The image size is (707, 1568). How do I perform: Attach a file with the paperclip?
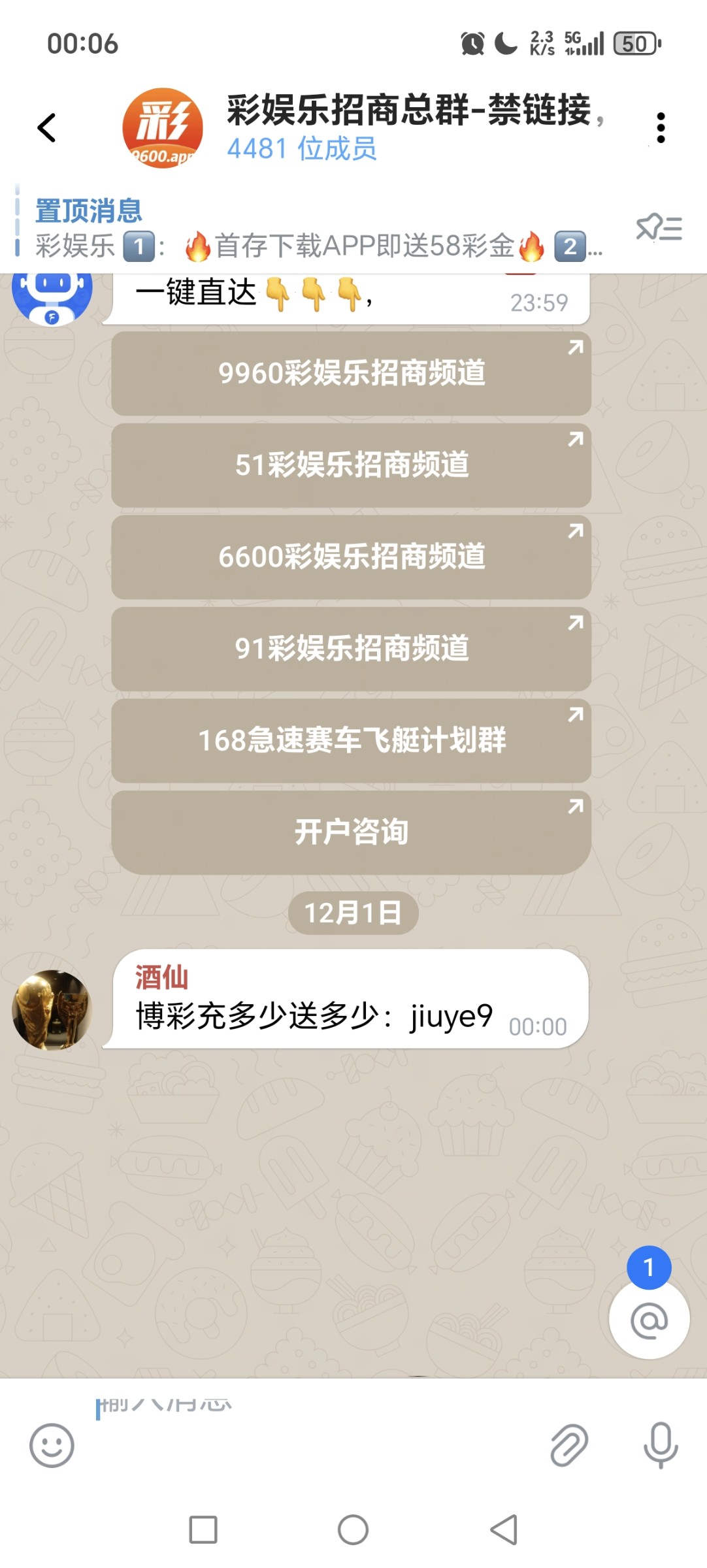568,1445
